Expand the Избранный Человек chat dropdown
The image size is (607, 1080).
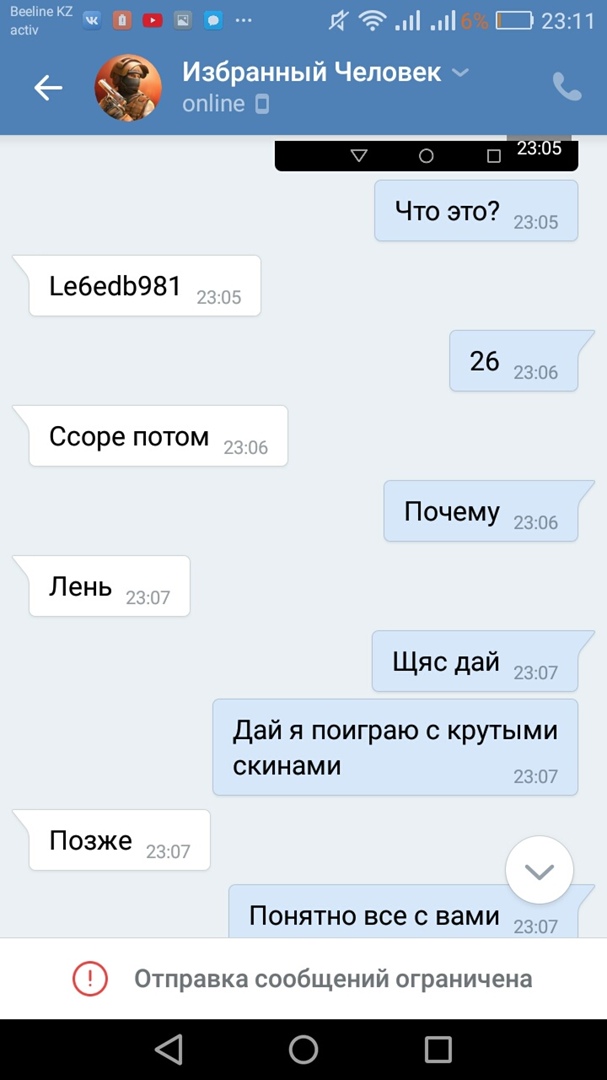point(460,73)
